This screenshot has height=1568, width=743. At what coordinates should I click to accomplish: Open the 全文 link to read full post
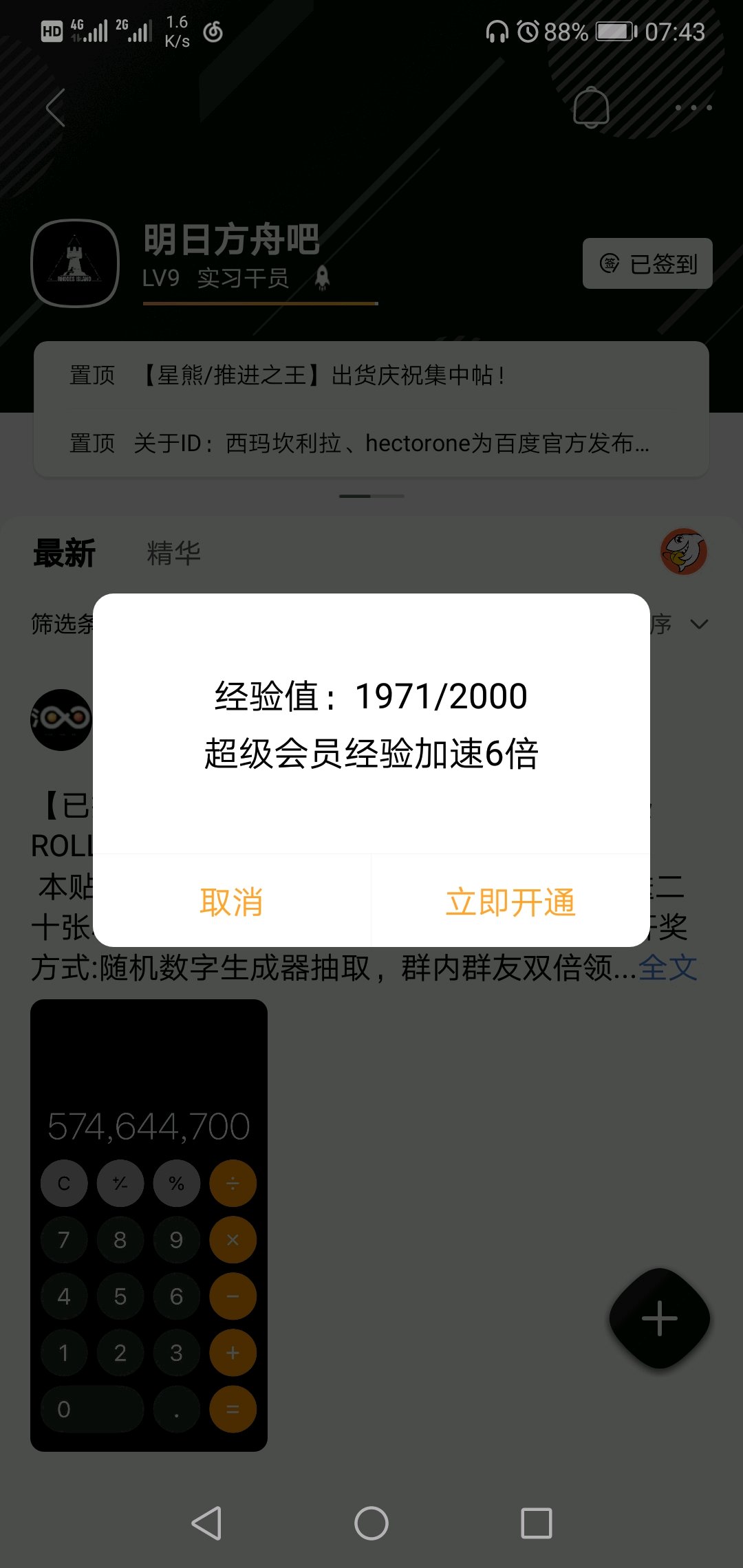[667, 968]
